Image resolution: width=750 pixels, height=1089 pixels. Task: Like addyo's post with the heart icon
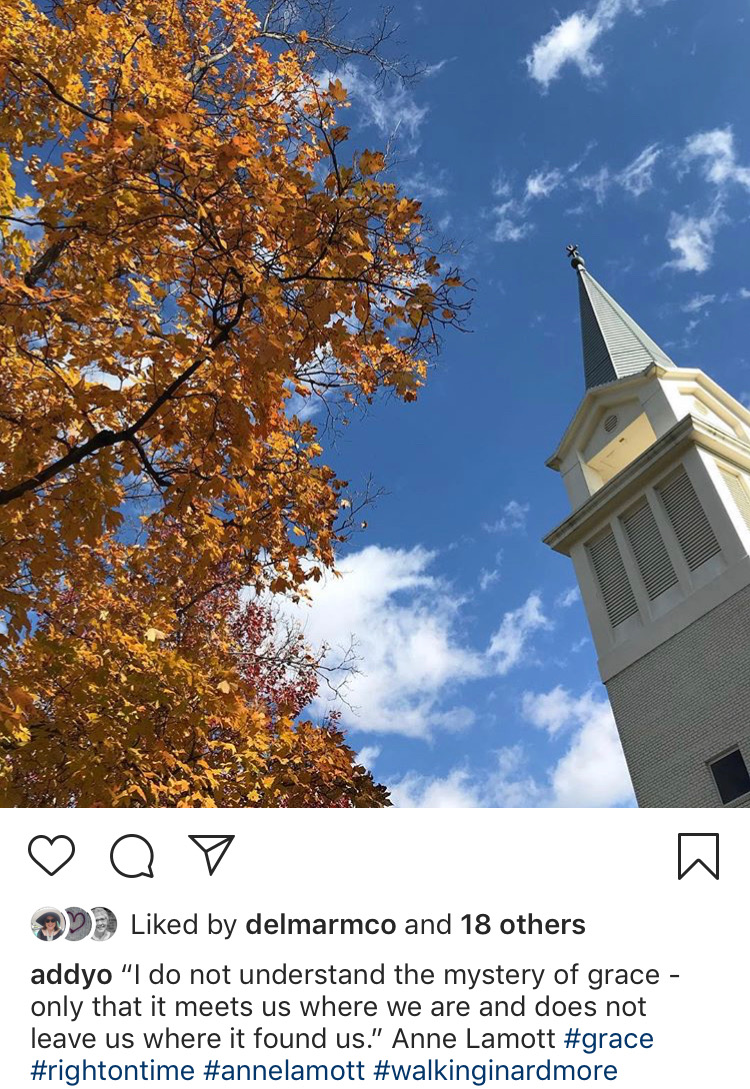[x=51, y=856]
